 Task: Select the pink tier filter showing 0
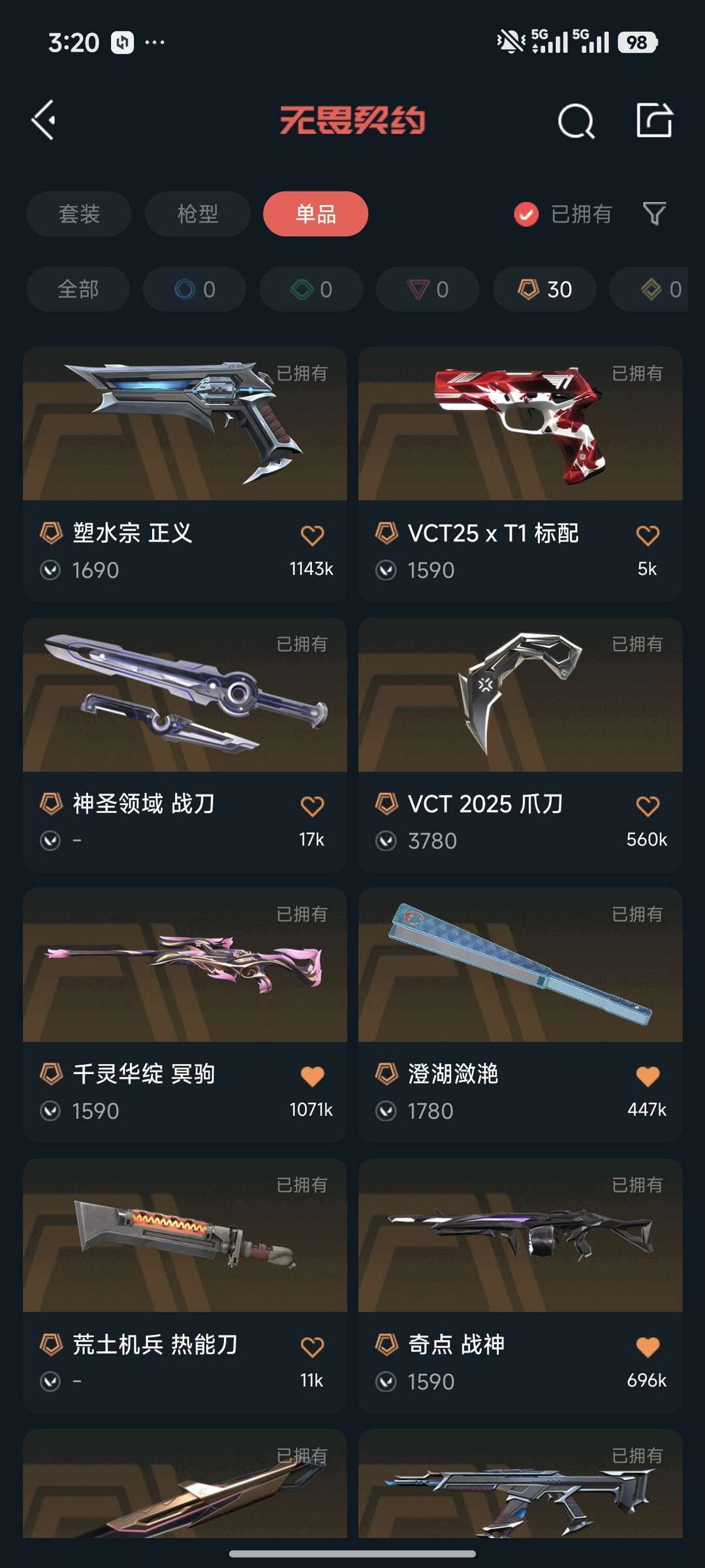pos(426,289)
